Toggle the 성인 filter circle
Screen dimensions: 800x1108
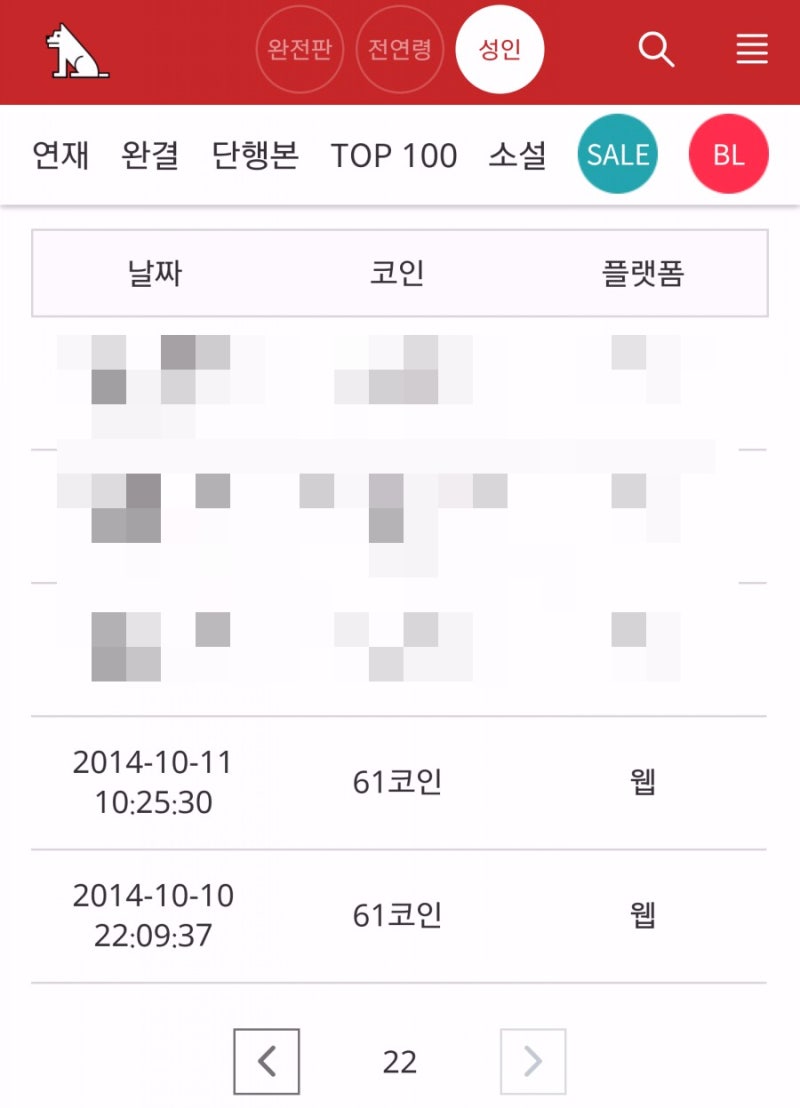tap(500, 48)
